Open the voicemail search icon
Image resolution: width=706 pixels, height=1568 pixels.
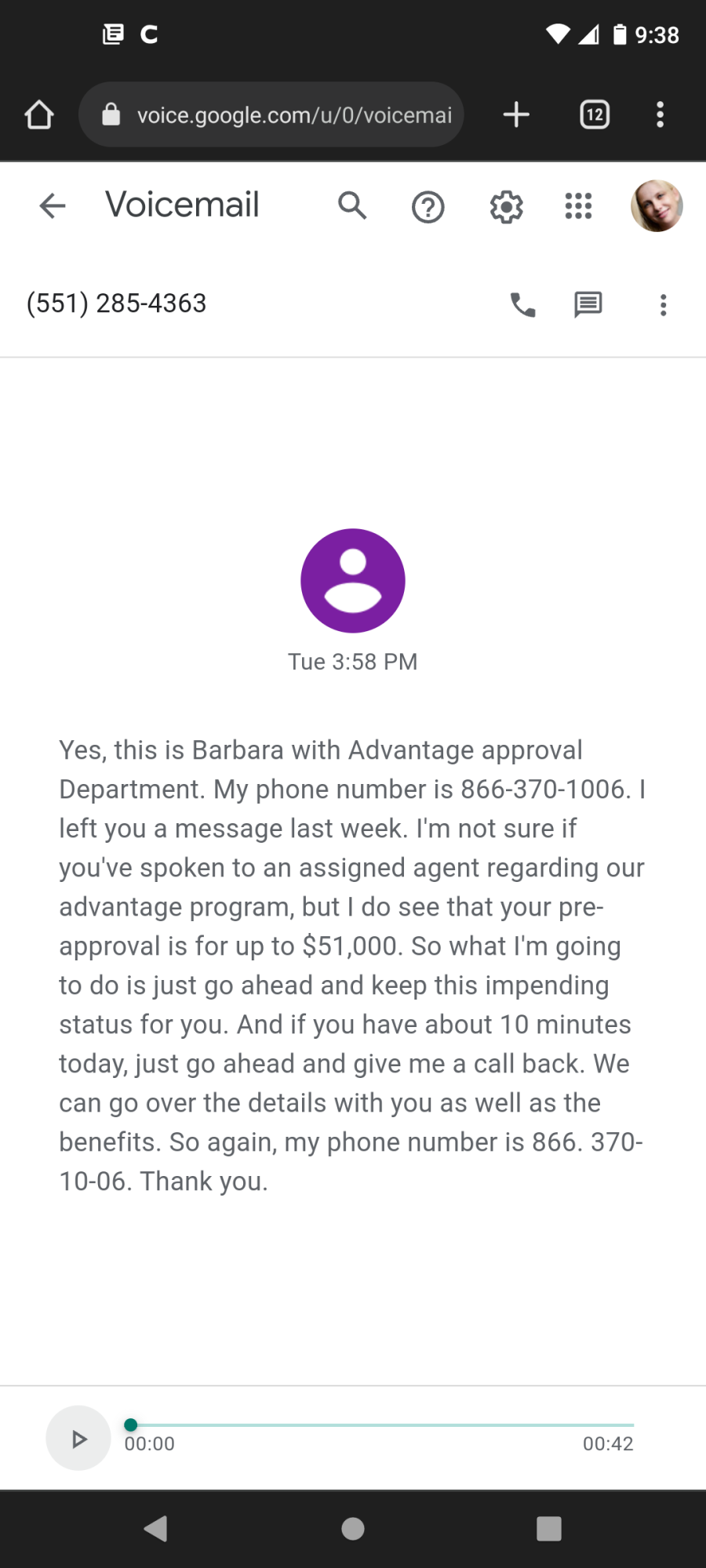click(x=352, y=206)
